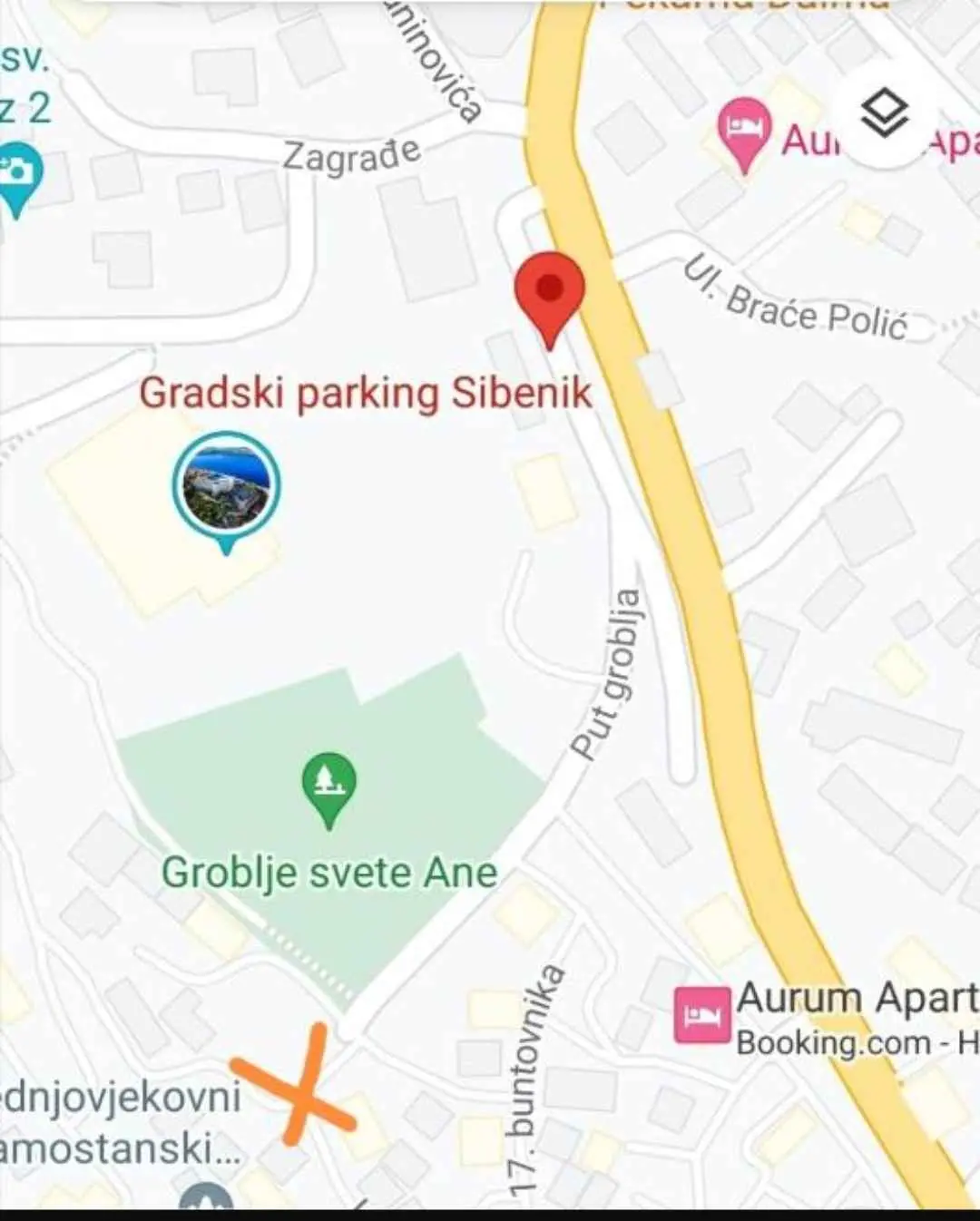980x1221 pixels.
Task: Select the pink hotel pin near Ul. Braće Polić
Action: pyautogui.click(x=744, y=130)
